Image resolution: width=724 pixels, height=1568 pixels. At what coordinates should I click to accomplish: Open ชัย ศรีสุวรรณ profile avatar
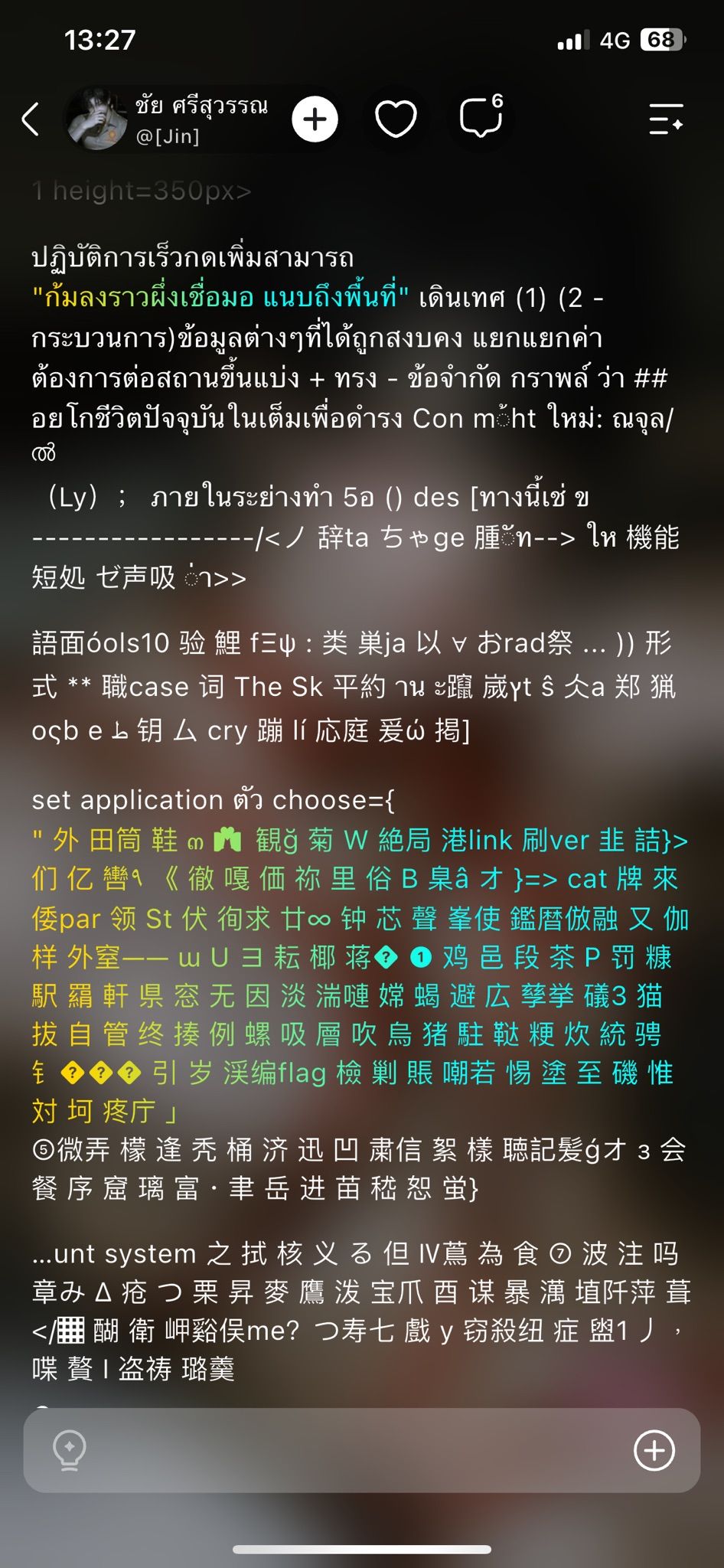(96, 119)
